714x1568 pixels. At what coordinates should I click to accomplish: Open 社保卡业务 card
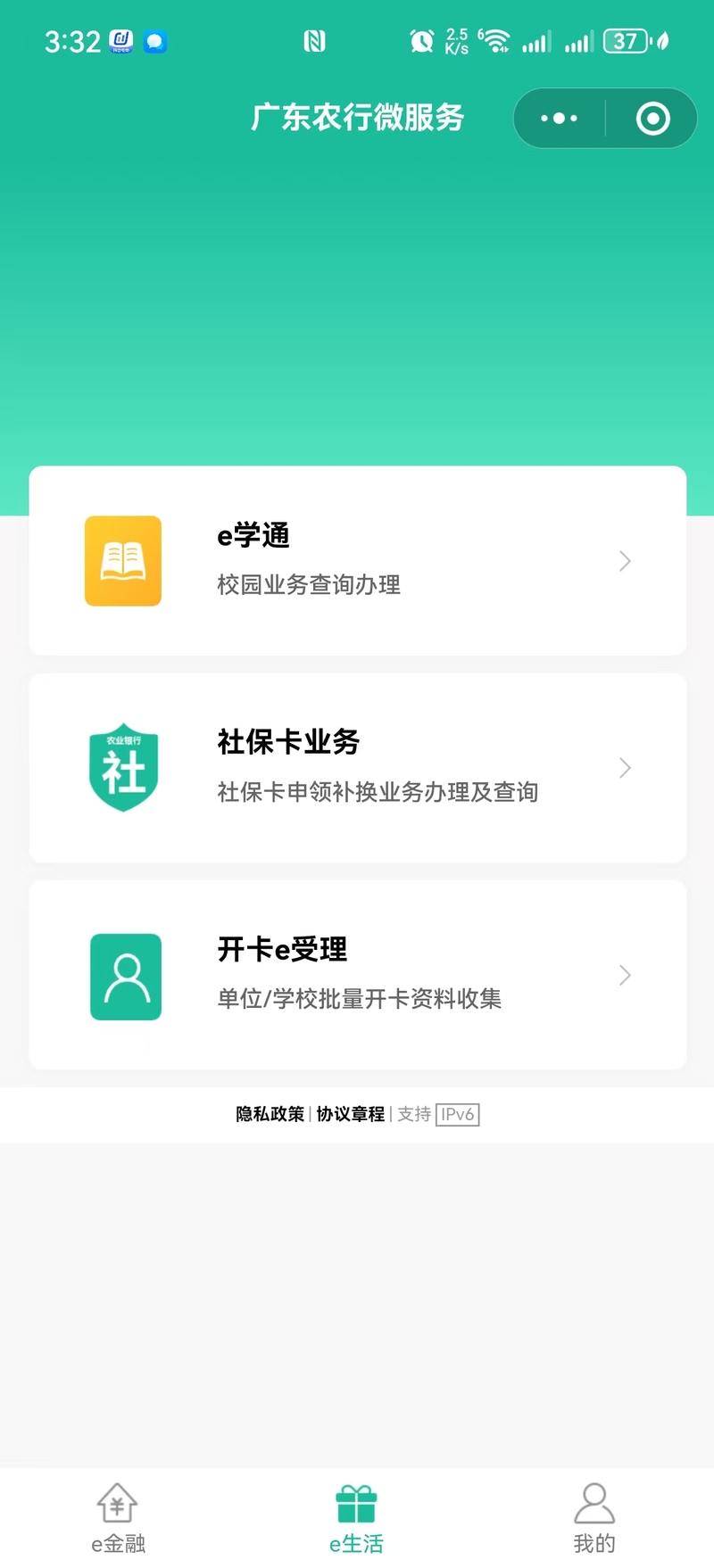coord(358,768)
